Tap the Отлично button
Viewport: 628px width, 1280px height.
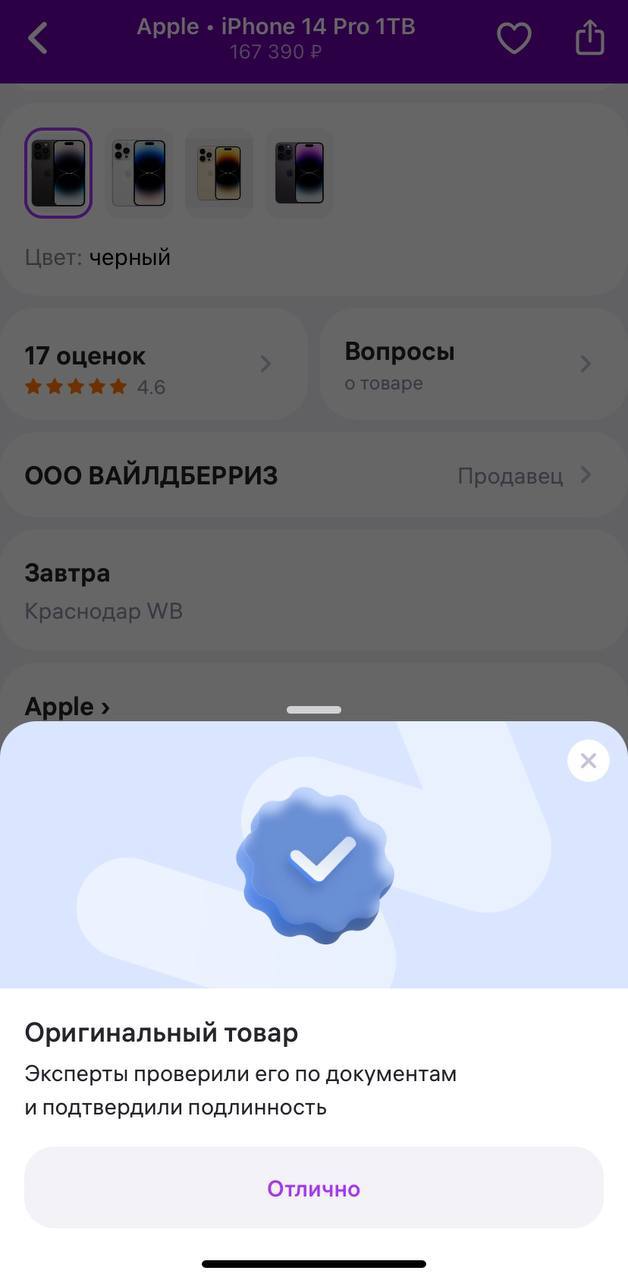313,1188
